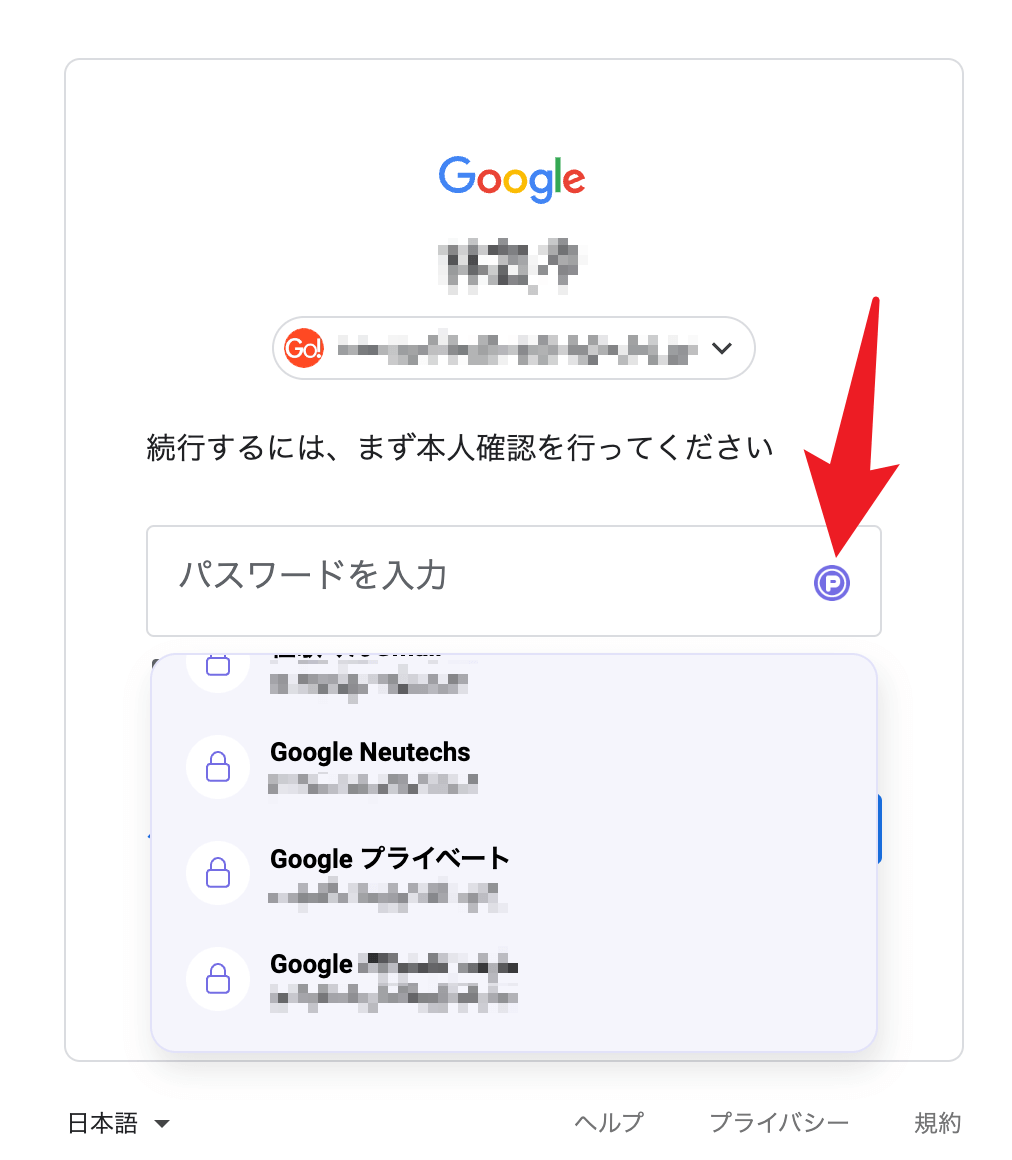Open the 規約 link

coord(937,1123)
